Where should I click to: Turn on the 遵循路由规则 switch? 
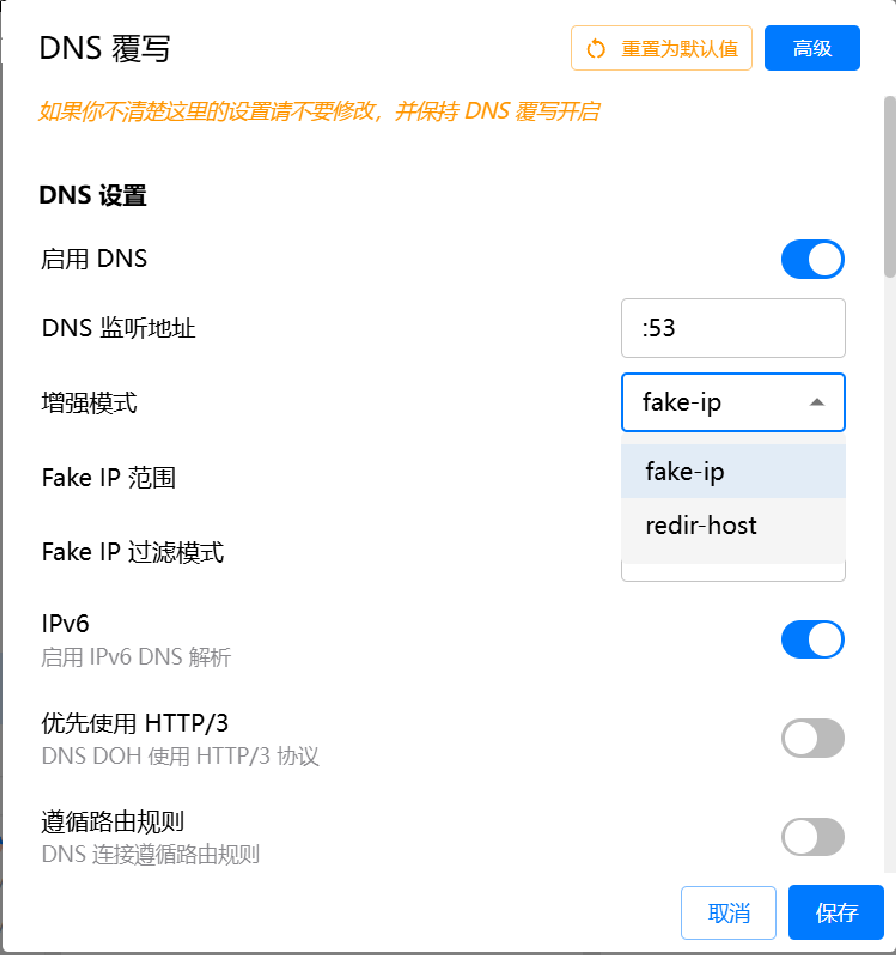tap(812, 837)
